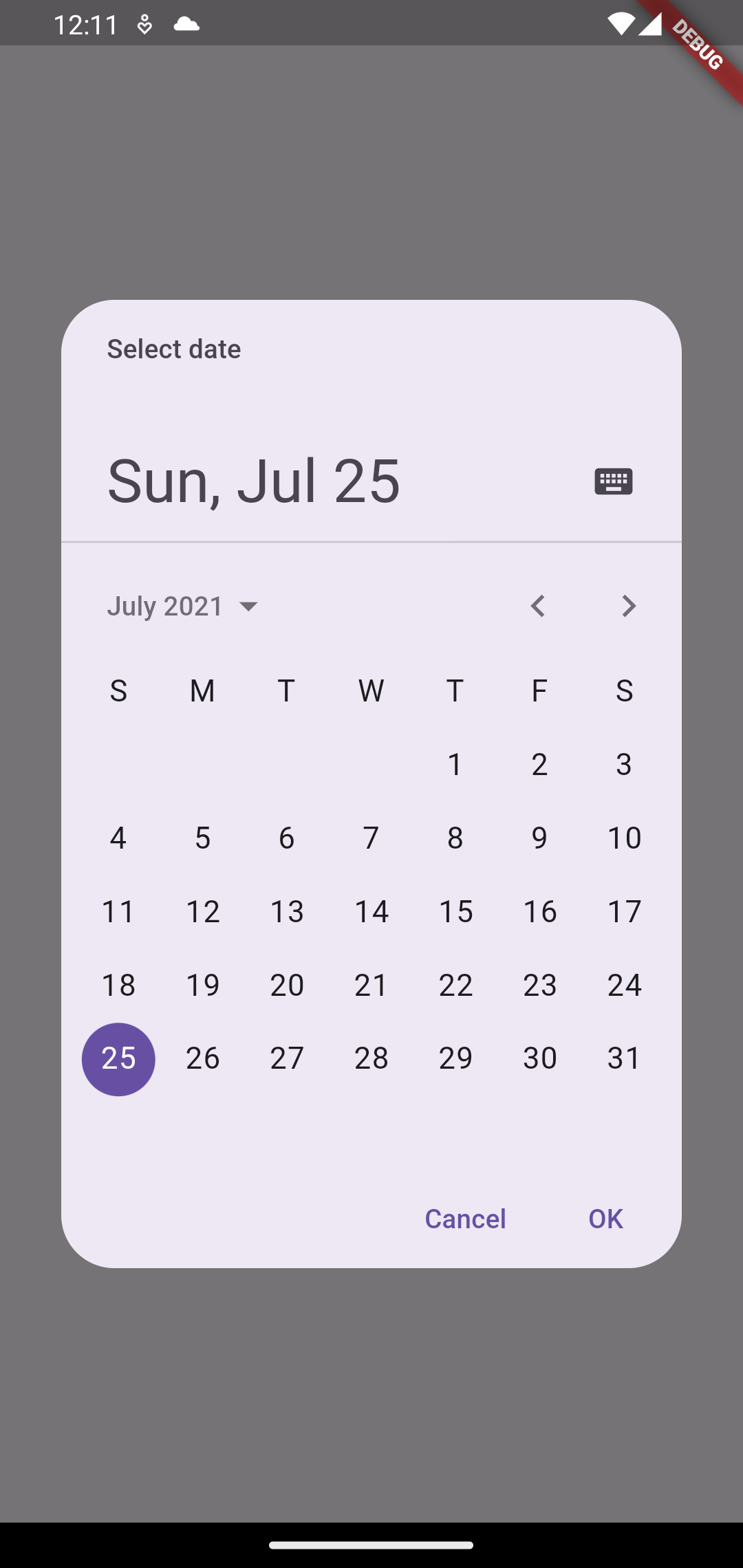Viewport: 743px width, 1568px height.
Task: Pick July 31 on the calendar
Action: pos(624,1059)
